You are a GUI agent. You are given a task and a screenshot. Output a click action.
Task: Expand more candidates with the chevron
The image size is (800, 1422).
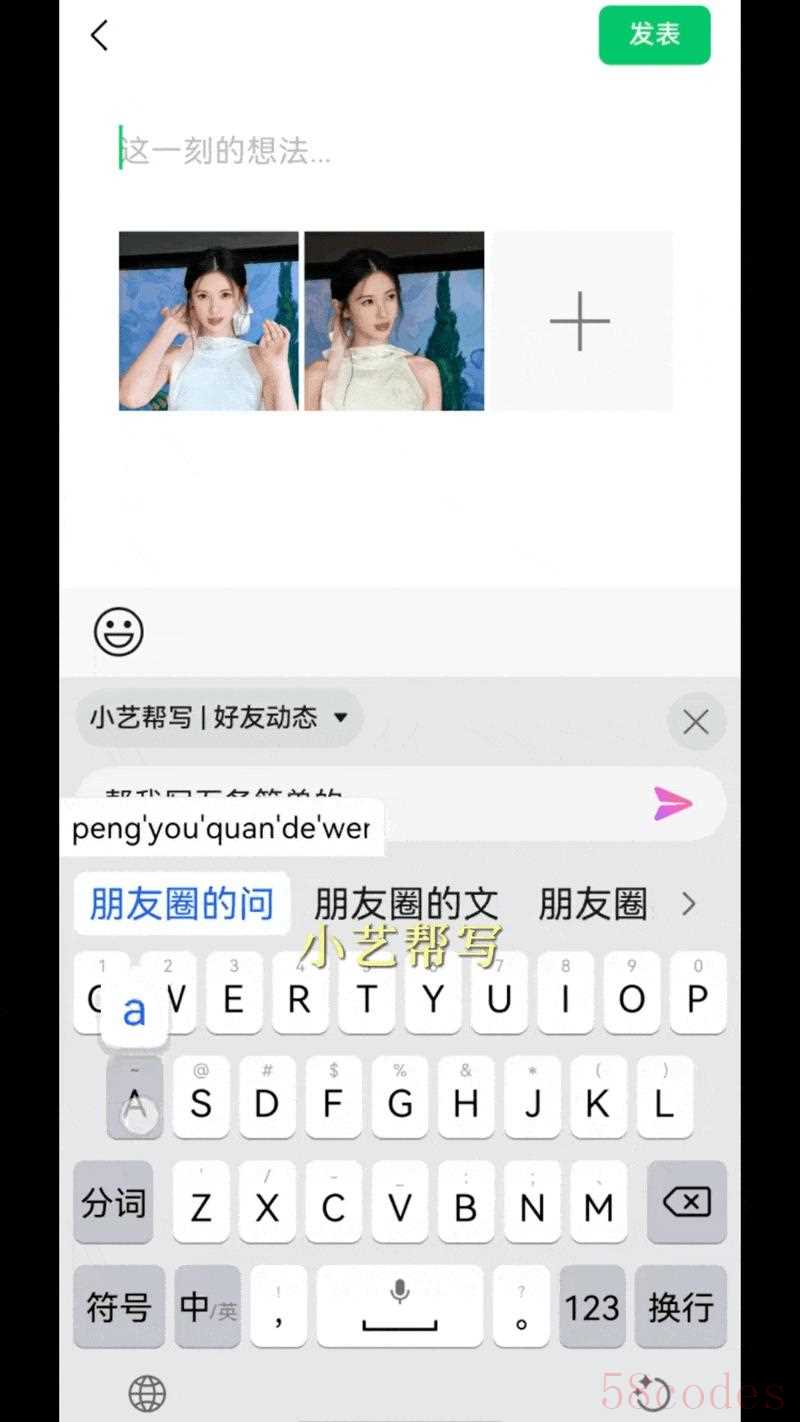click(x=689, y=904)
